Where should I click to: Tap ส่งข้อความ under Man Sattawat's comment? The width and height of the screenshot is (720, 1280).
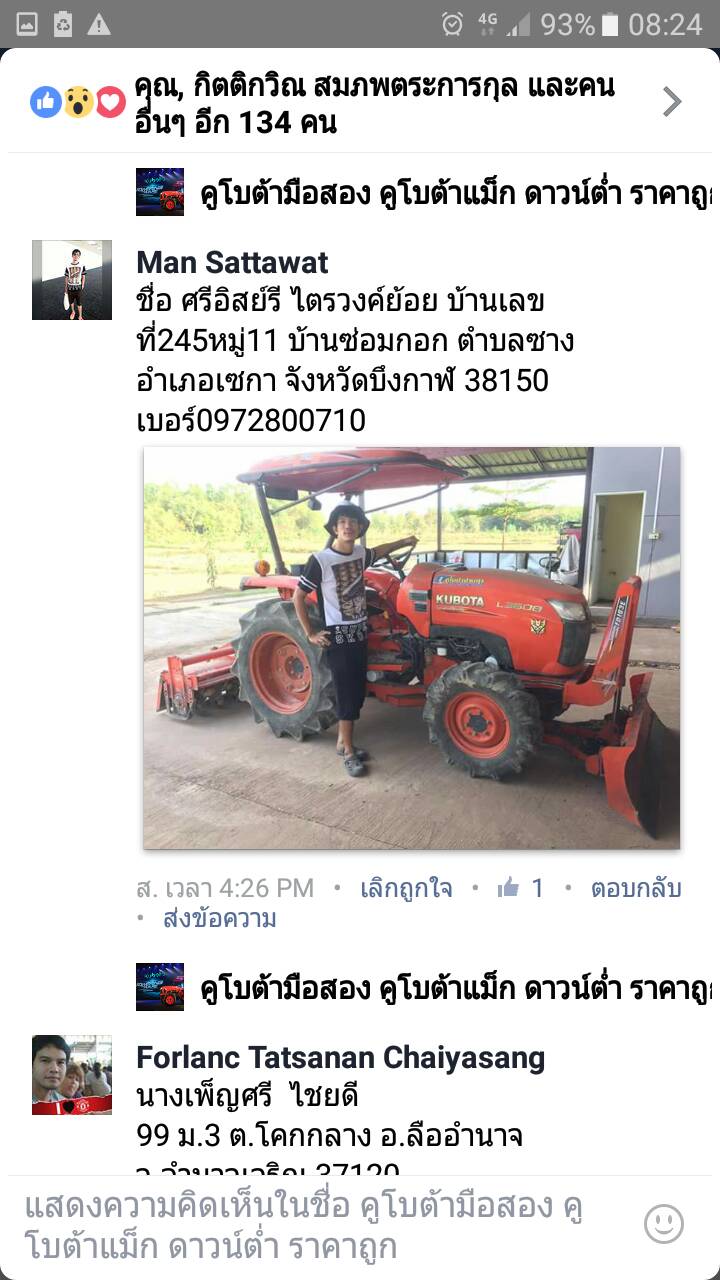pyautogui.click(x=219, y=919)
